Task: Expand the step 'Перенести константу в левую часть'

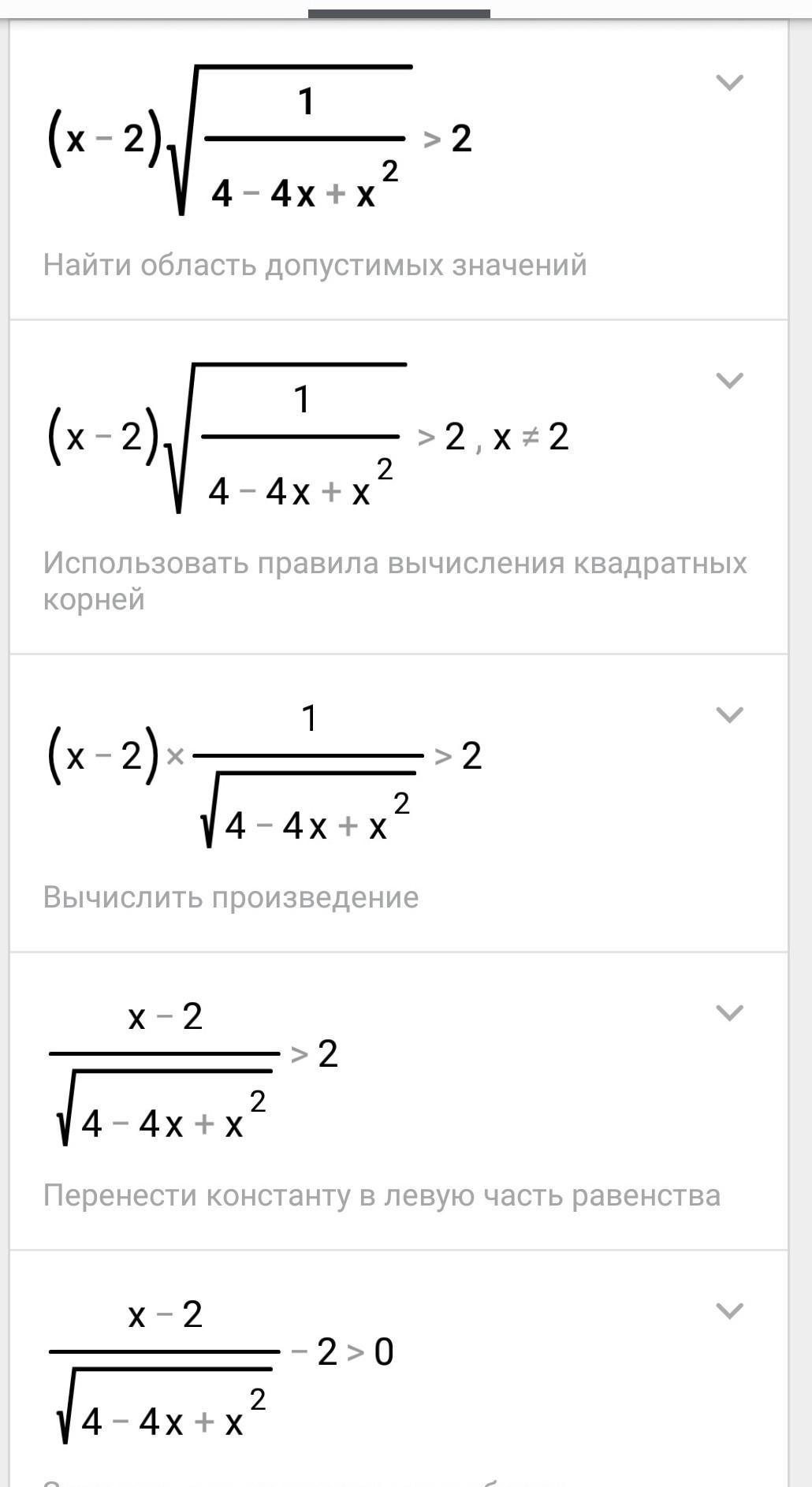Action: click(x=729, y=1012)
